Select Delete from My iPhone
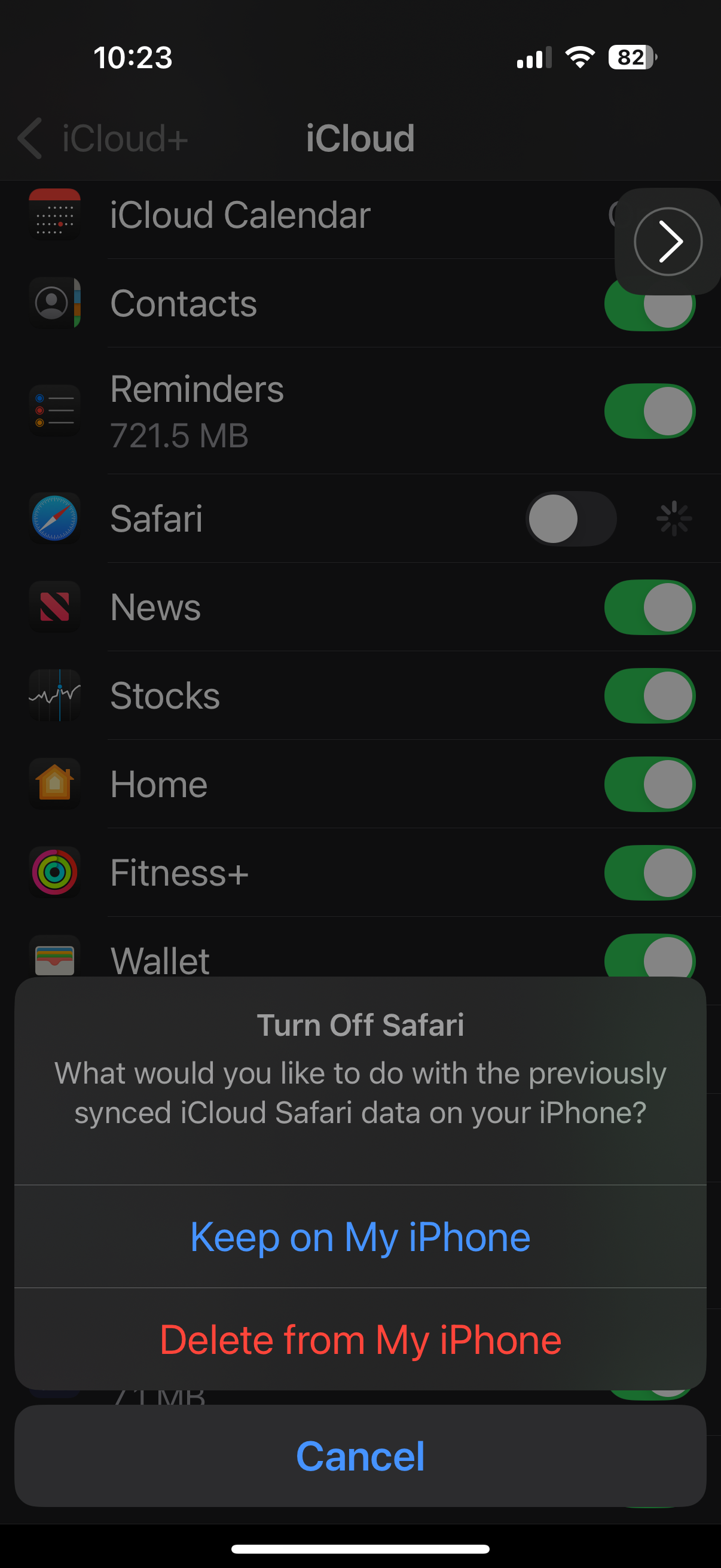This screenshot has height=1568, width=721. pyautogui.click(x=360, y=1339)
